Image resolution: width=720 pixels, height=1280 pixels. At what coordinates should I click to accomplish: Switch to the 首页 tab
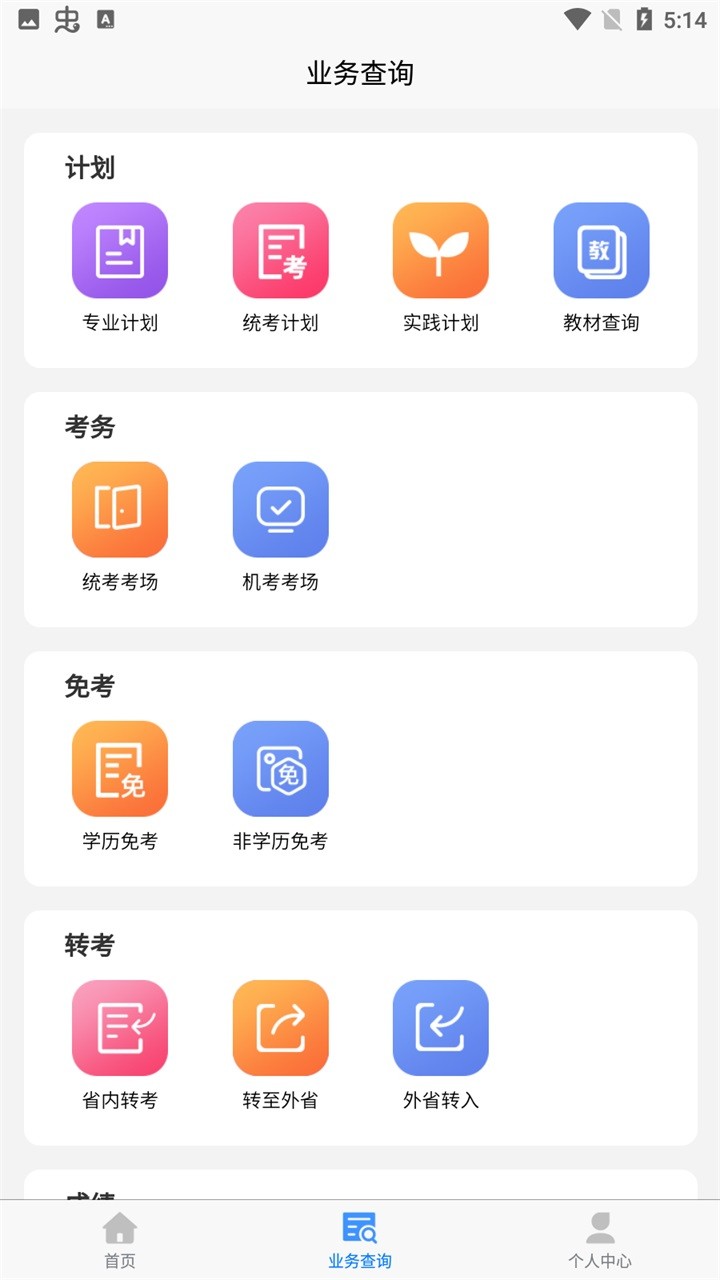point(120,1240)
